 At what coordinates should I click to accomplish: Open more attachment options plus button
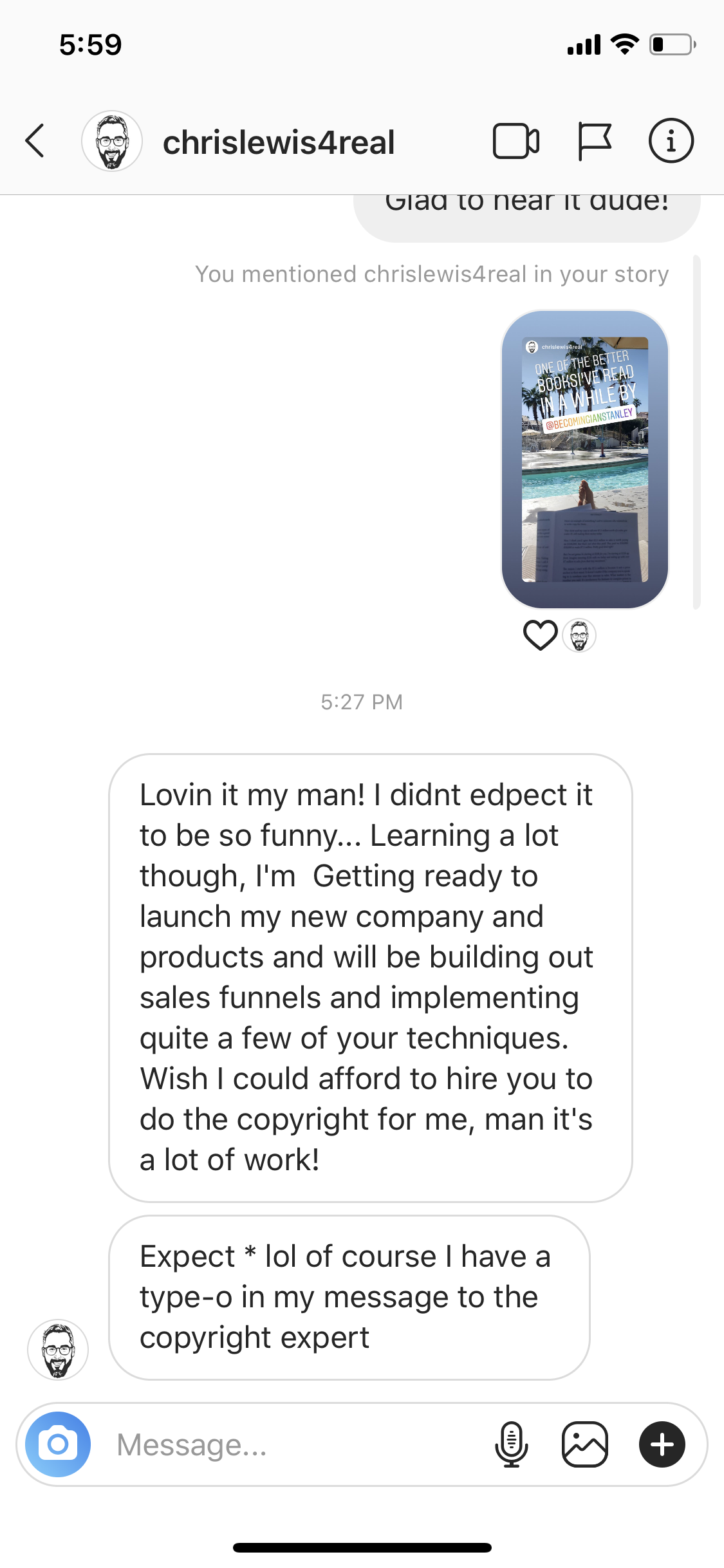(662, 1444)
